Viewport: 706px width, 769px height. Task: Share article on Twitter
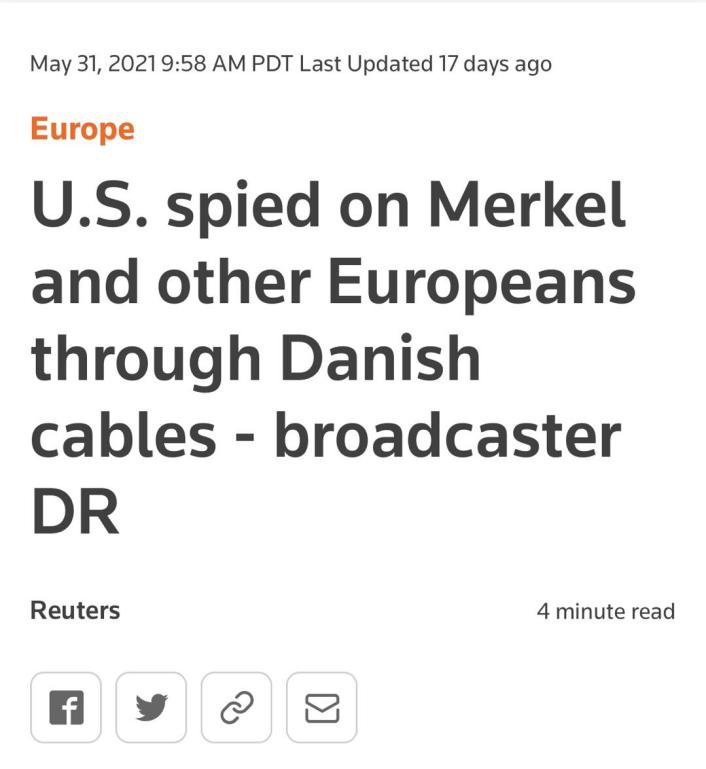pos(151,708)
